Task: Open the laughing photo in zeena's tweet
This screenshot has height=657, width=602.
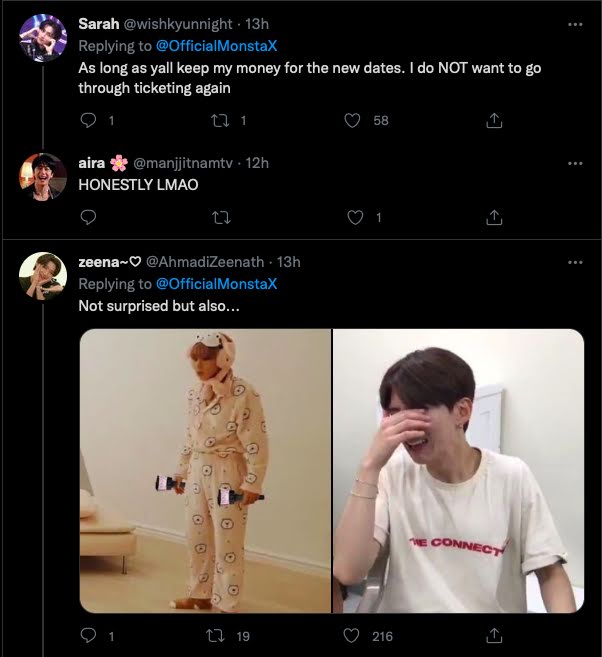Action: (x=458, y=470)
